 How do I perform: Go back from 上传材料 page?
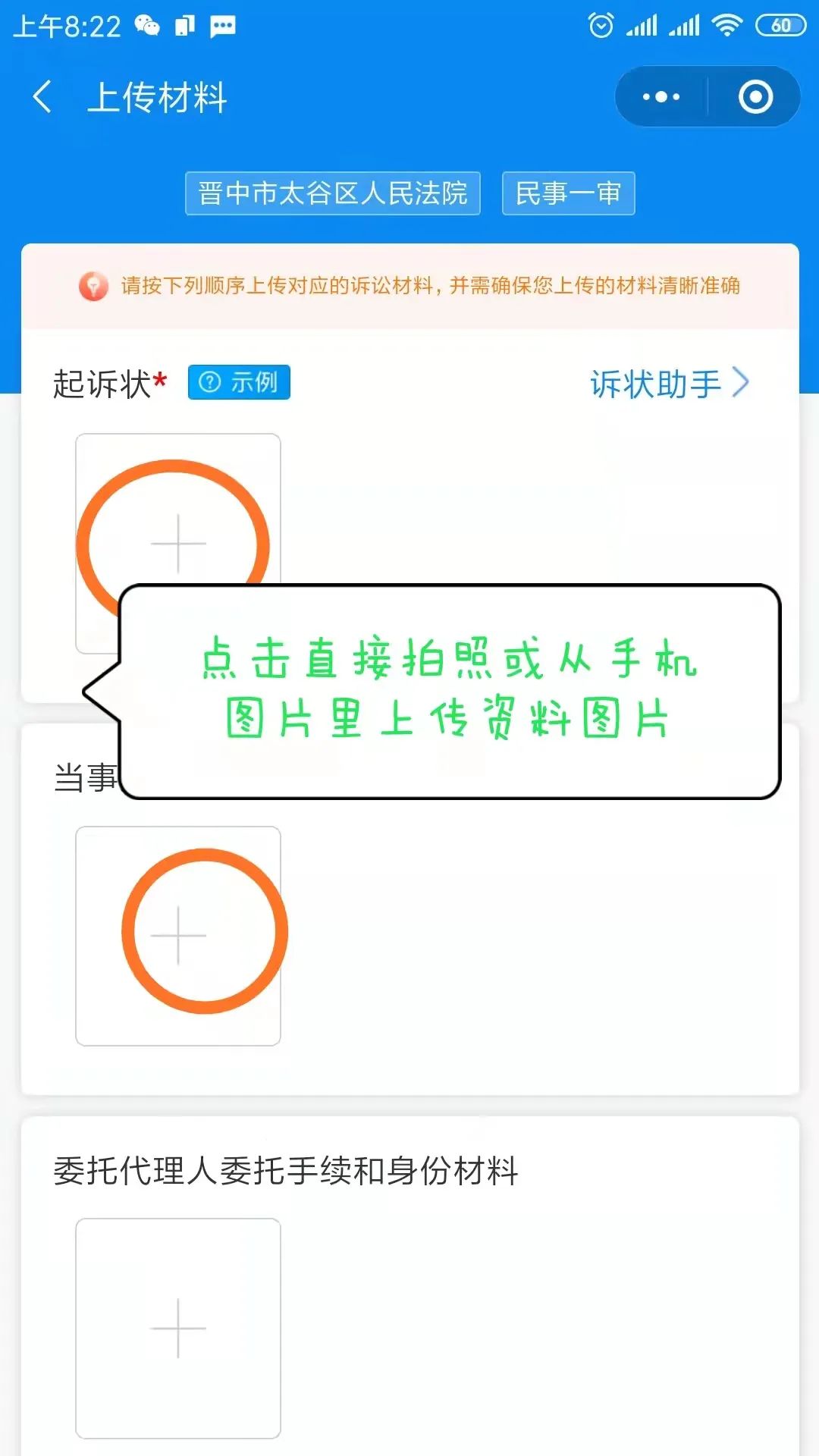coord(42,97)
